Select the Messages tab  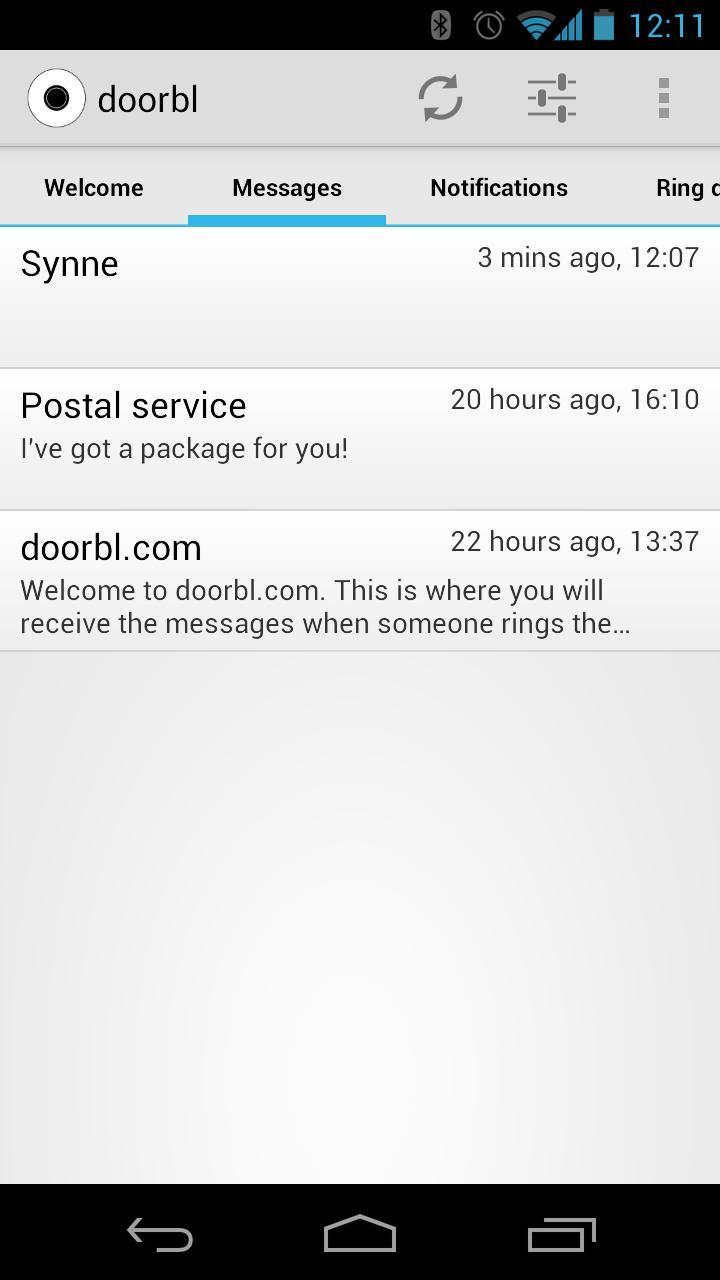(286, 187)
